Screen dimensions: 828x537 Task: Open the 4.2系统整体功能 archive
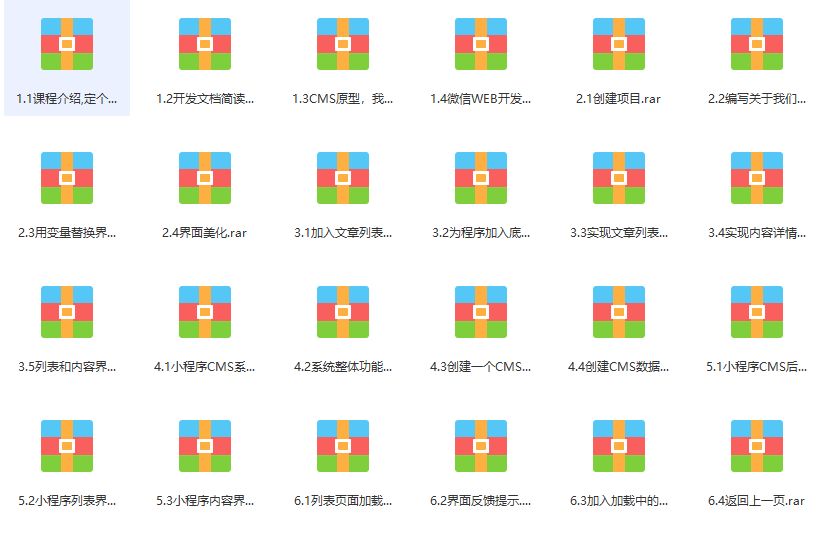[343, 312]
